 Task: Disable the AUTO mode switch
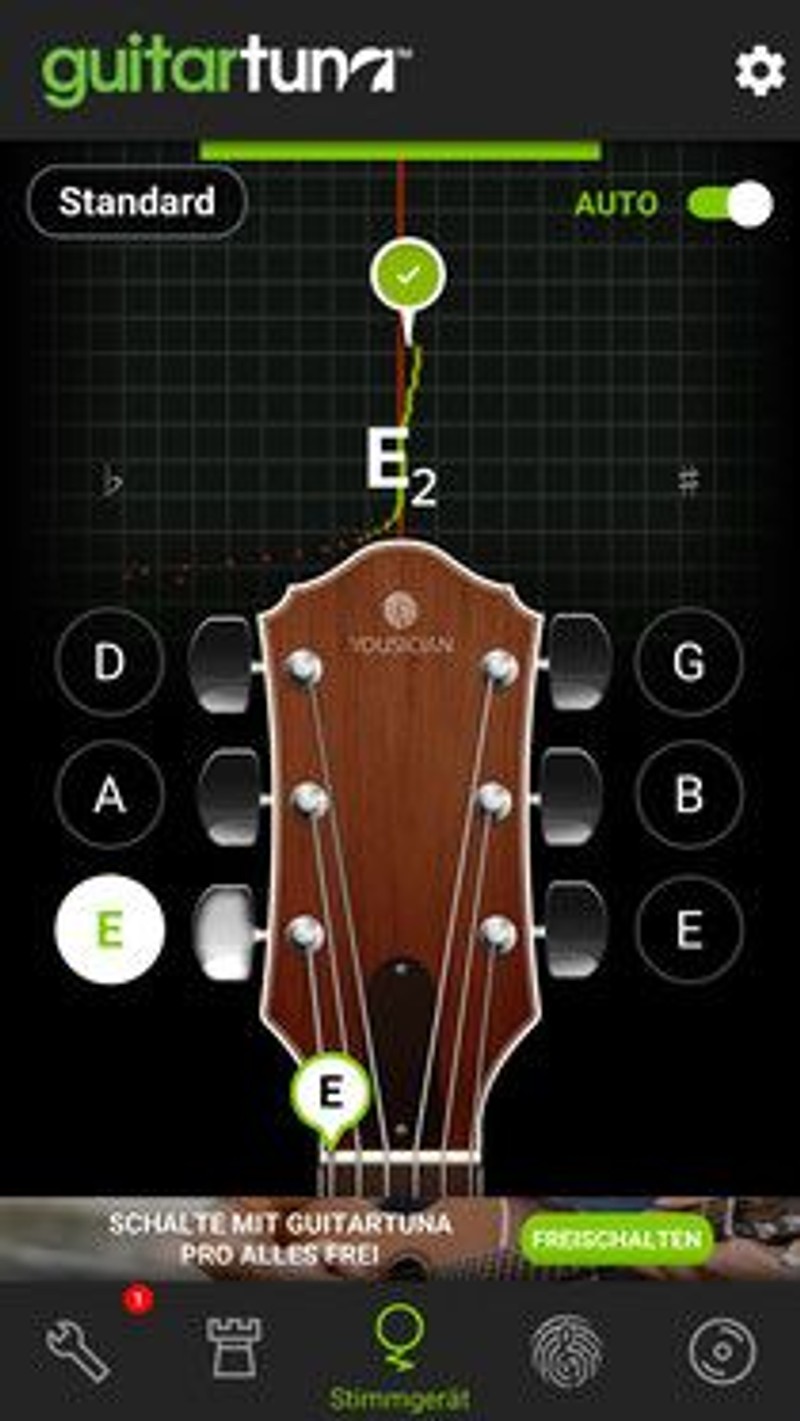coord(731,204)
